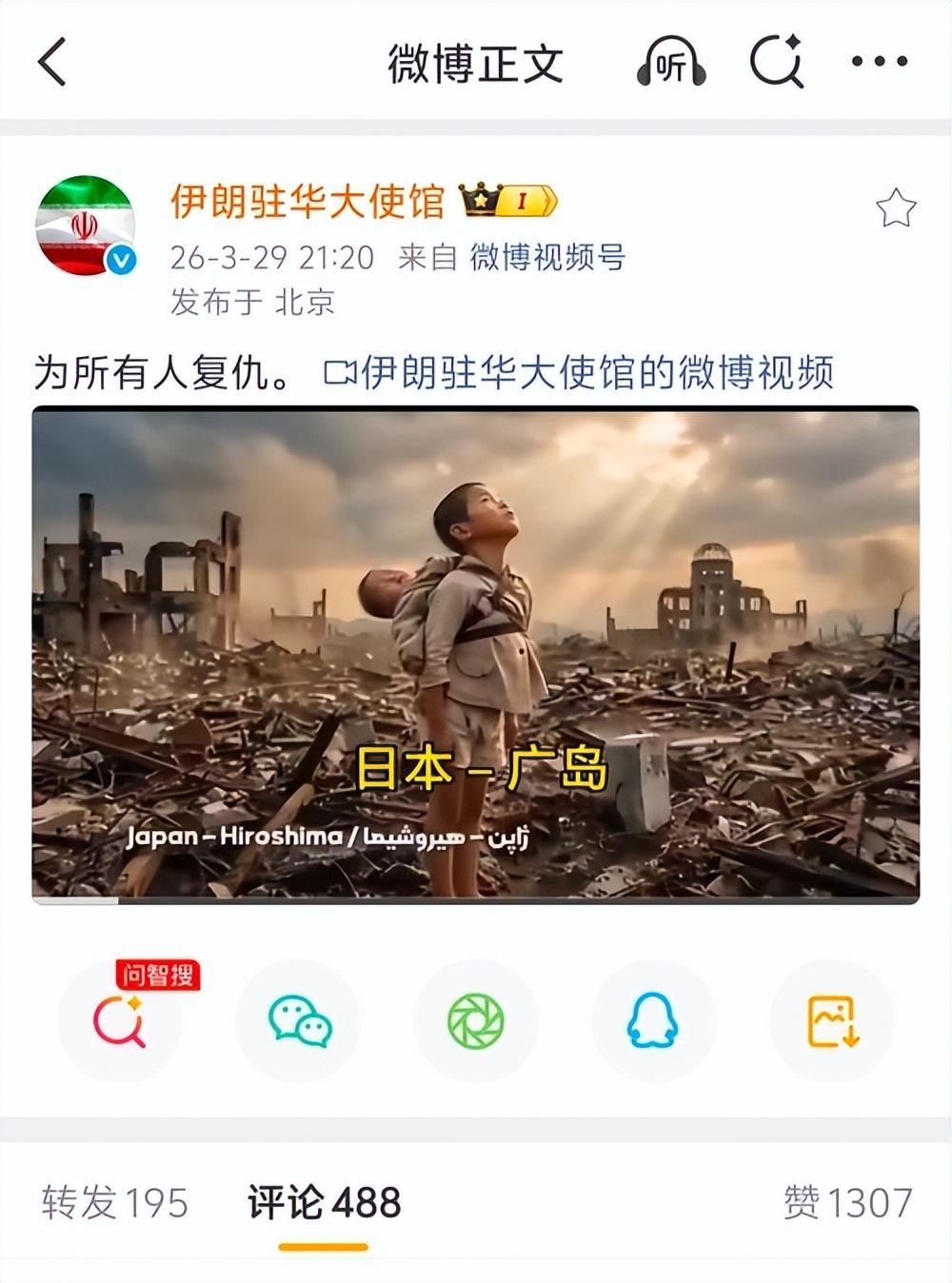
Task: Go back from the Weibo post page
Action: tap(52, 63)
